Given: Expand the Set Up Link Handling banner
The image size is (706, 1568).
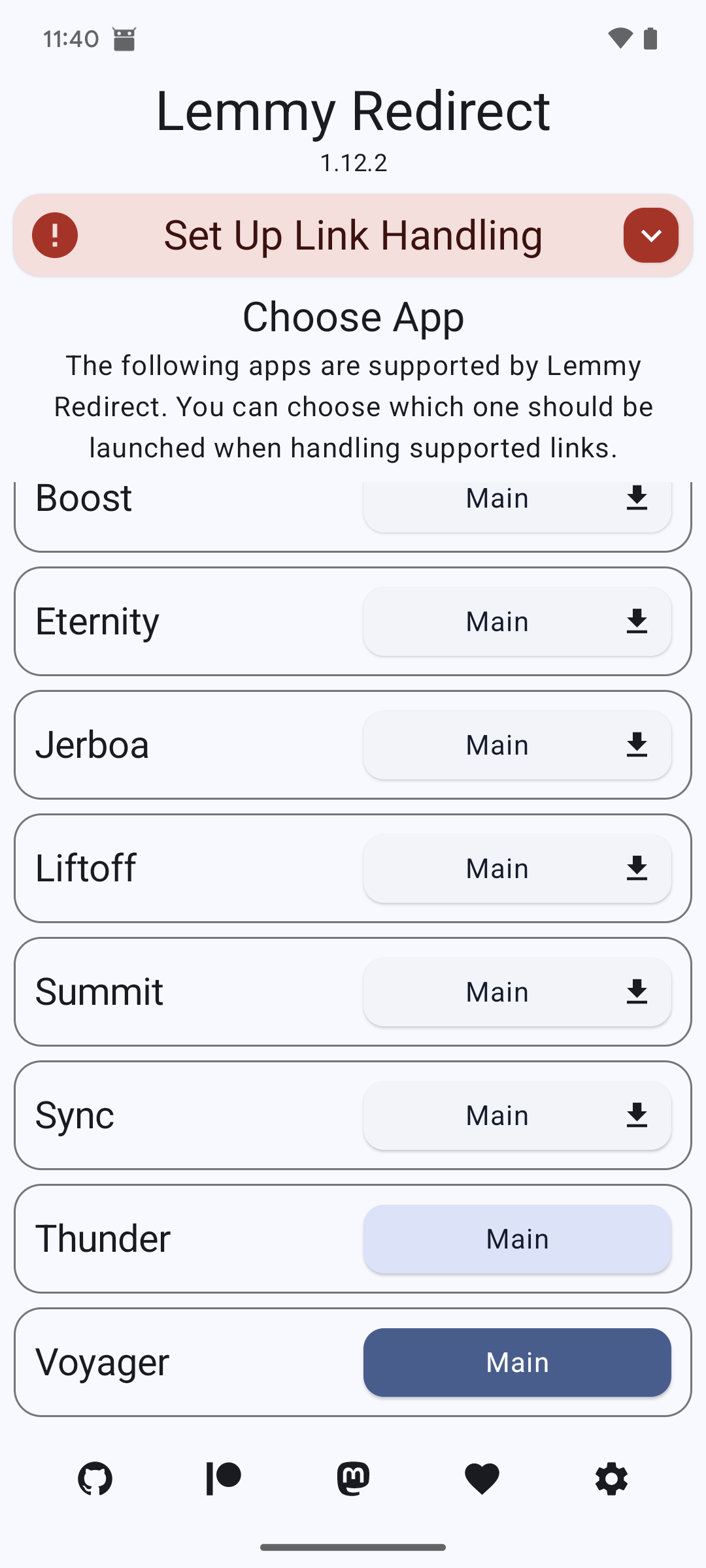Looking at the screenshot, I should pos(650,235).
